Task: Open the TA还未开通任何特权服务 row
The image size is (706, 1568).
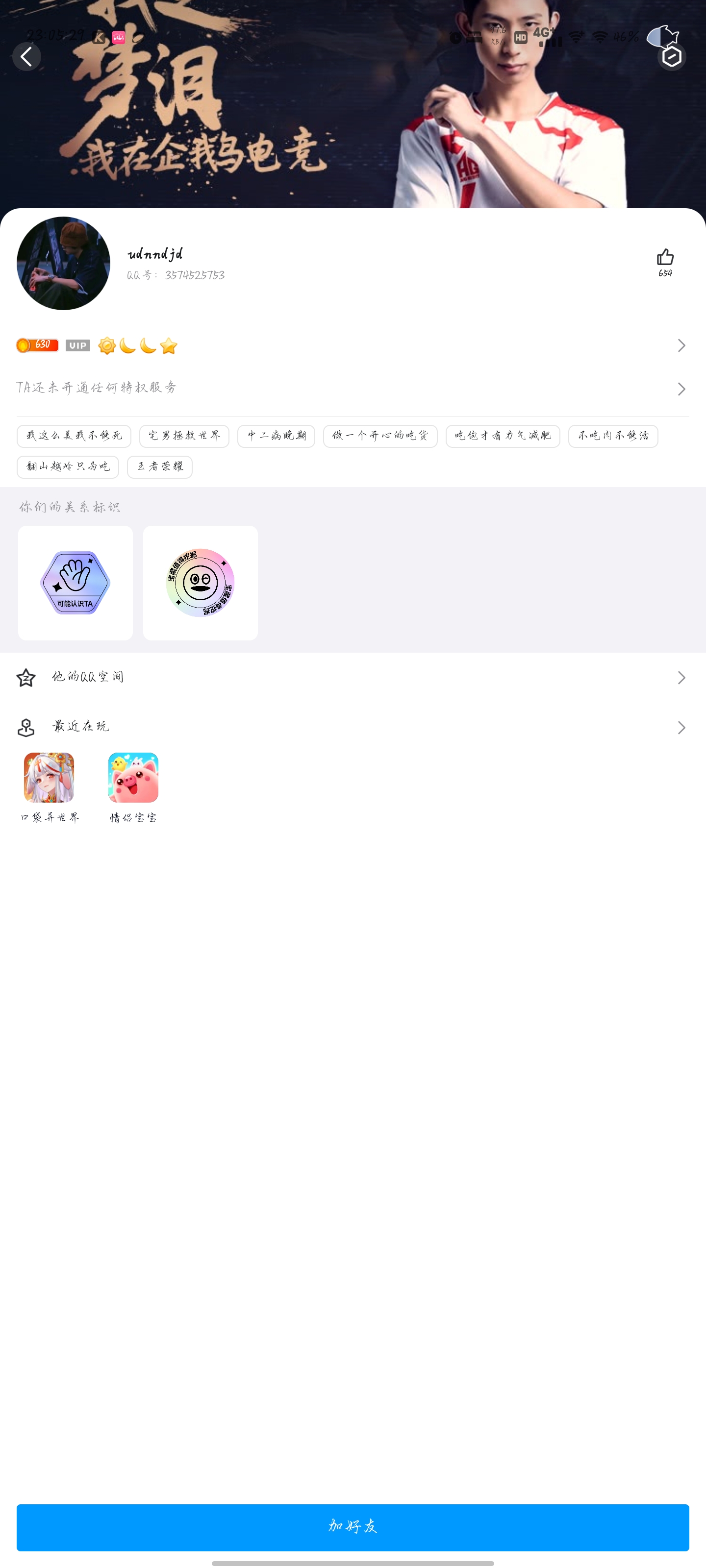Action: coord(353,389)
